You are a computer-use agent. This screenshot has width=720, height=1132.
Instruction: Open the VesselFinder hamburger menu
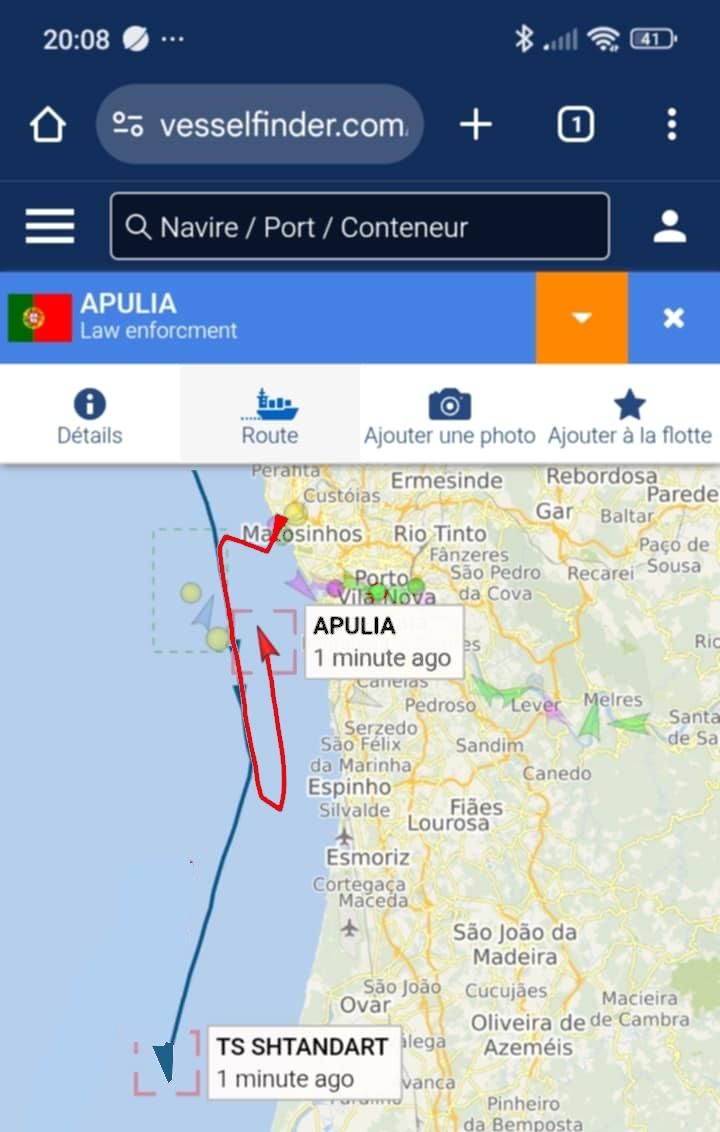[50, 227]
